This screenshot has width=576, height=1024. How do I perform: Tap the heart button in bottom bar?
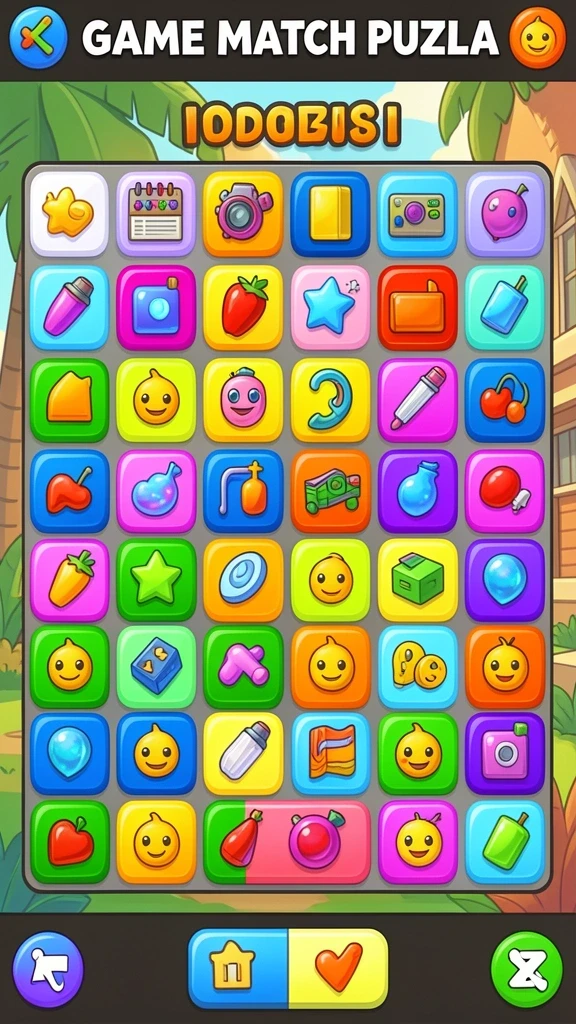[338, 968]
